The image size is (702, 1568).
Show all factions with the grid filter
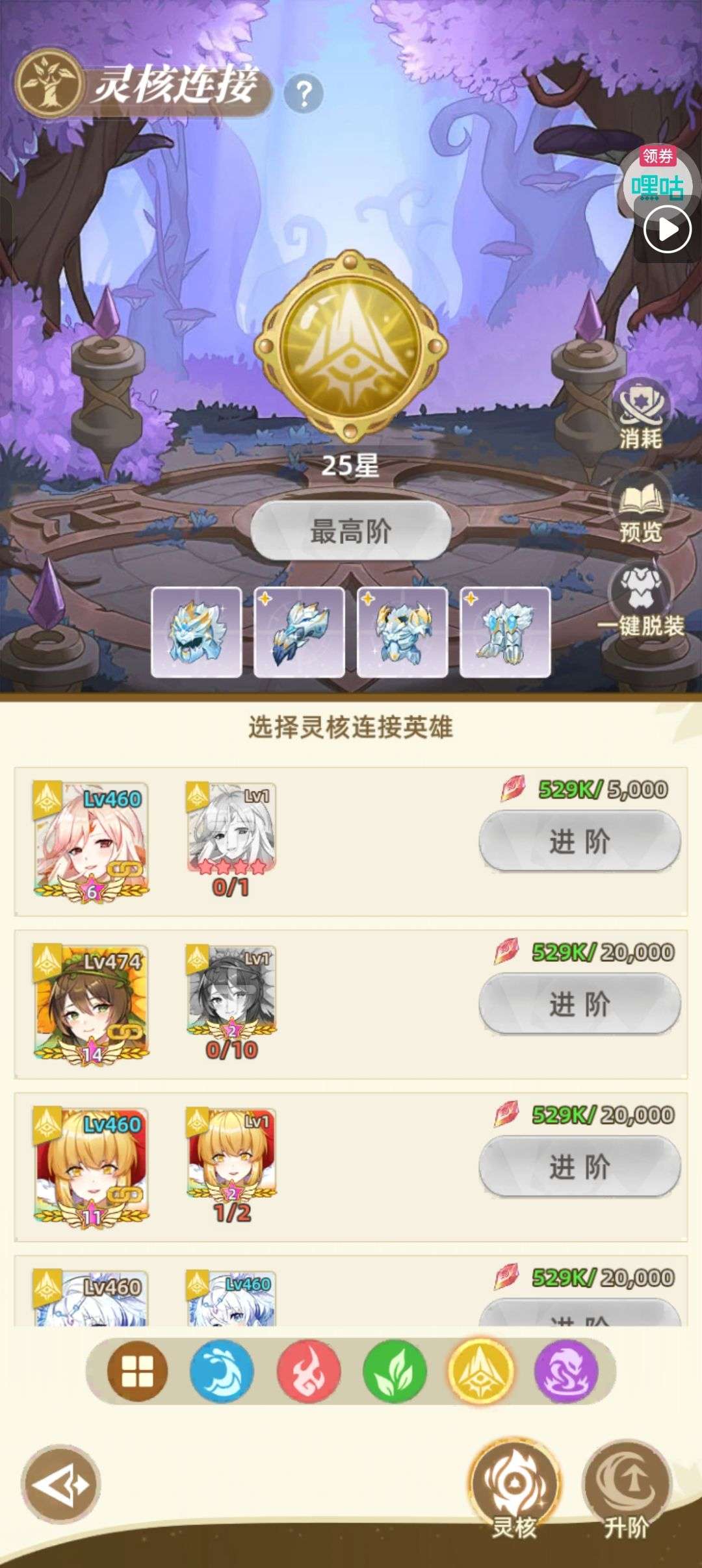[137, 1371]
